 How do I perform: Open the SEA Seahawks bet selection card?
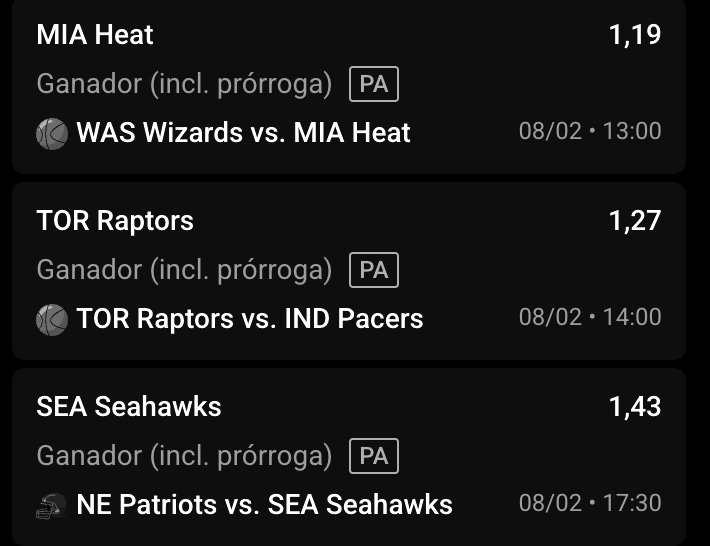(349, 457)
